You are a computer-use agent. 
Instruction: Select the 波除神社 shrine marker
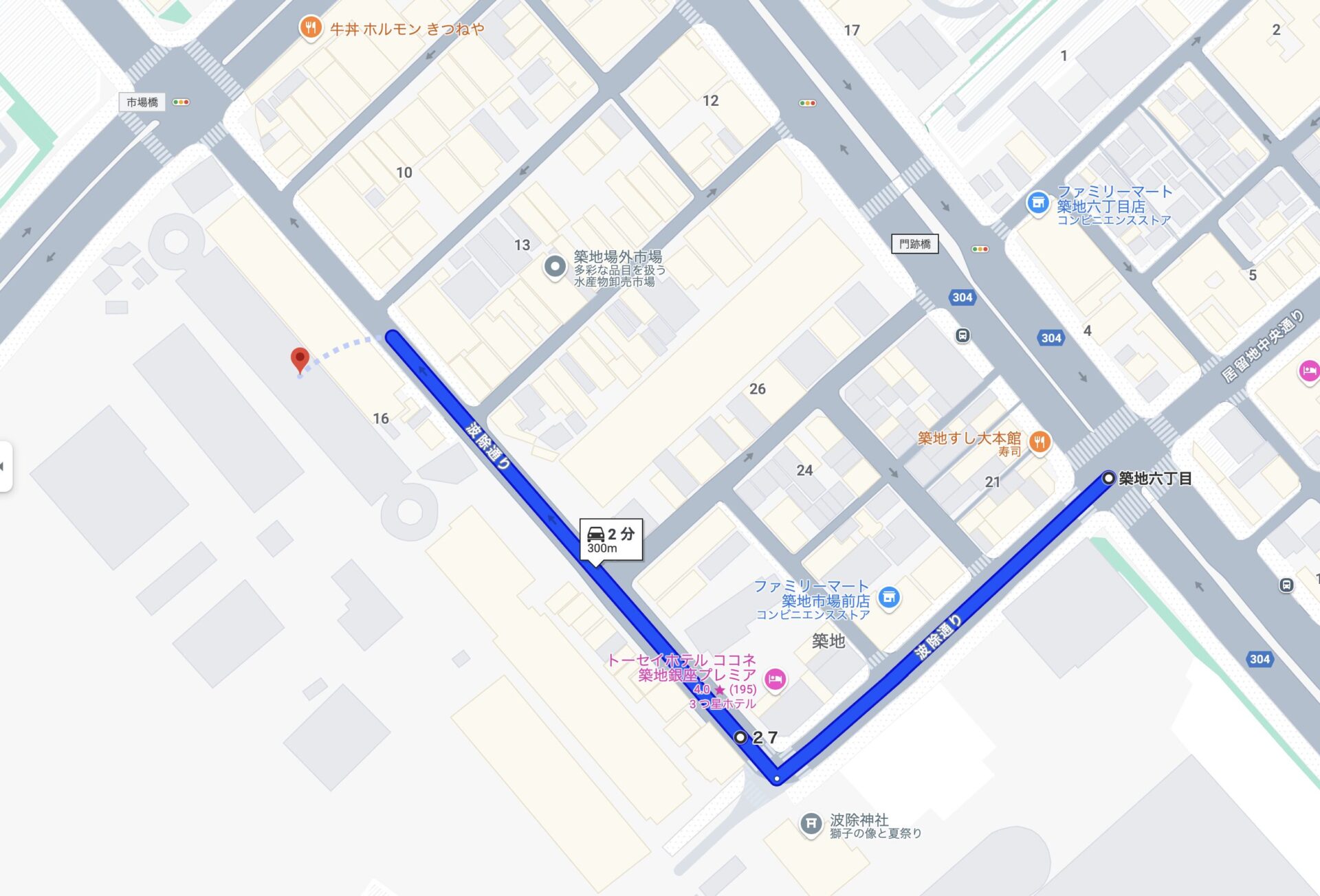[x=811, y=823]
